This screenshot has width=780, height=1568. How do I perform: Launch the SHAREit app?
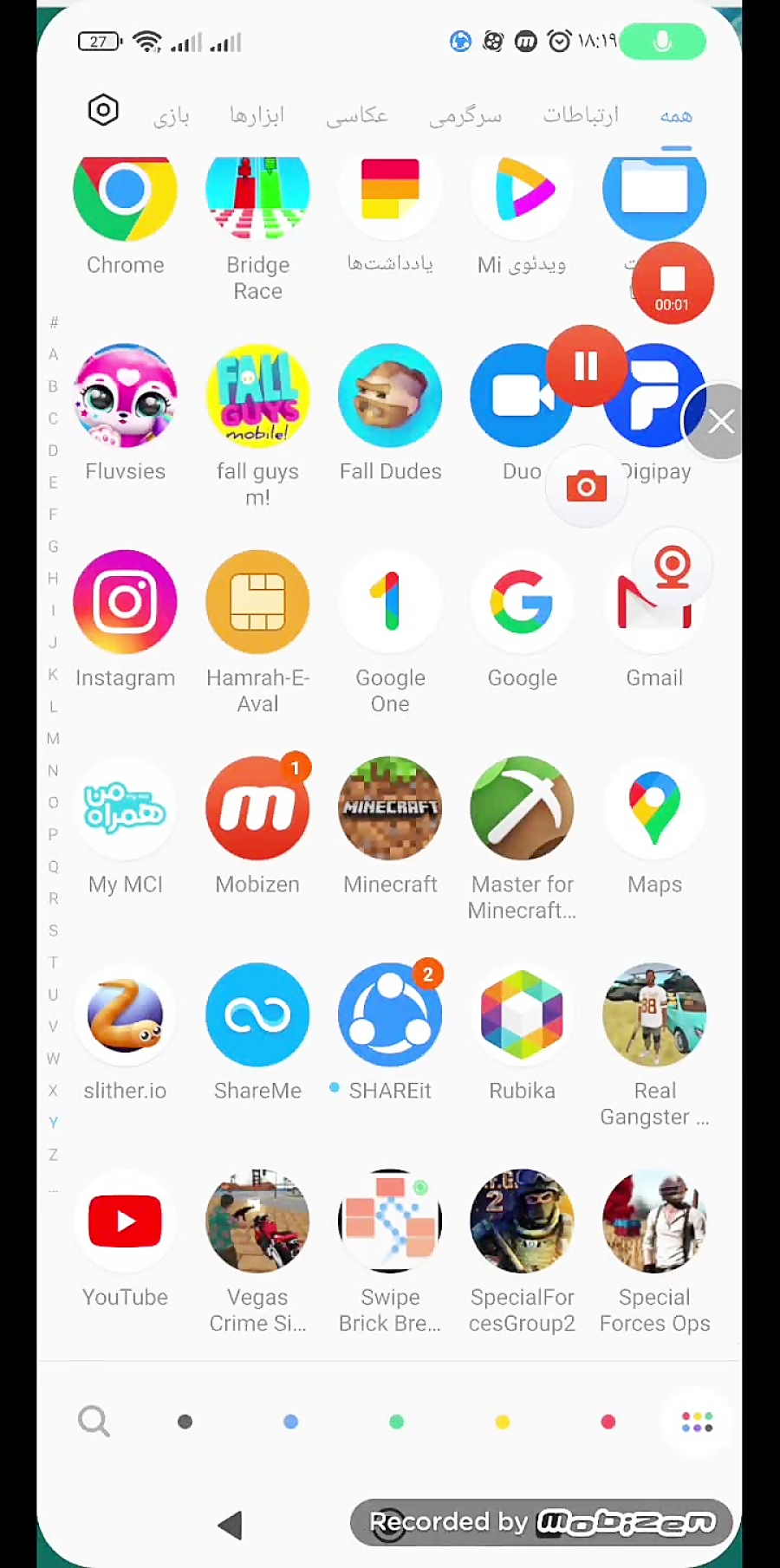coord(390,1015)
